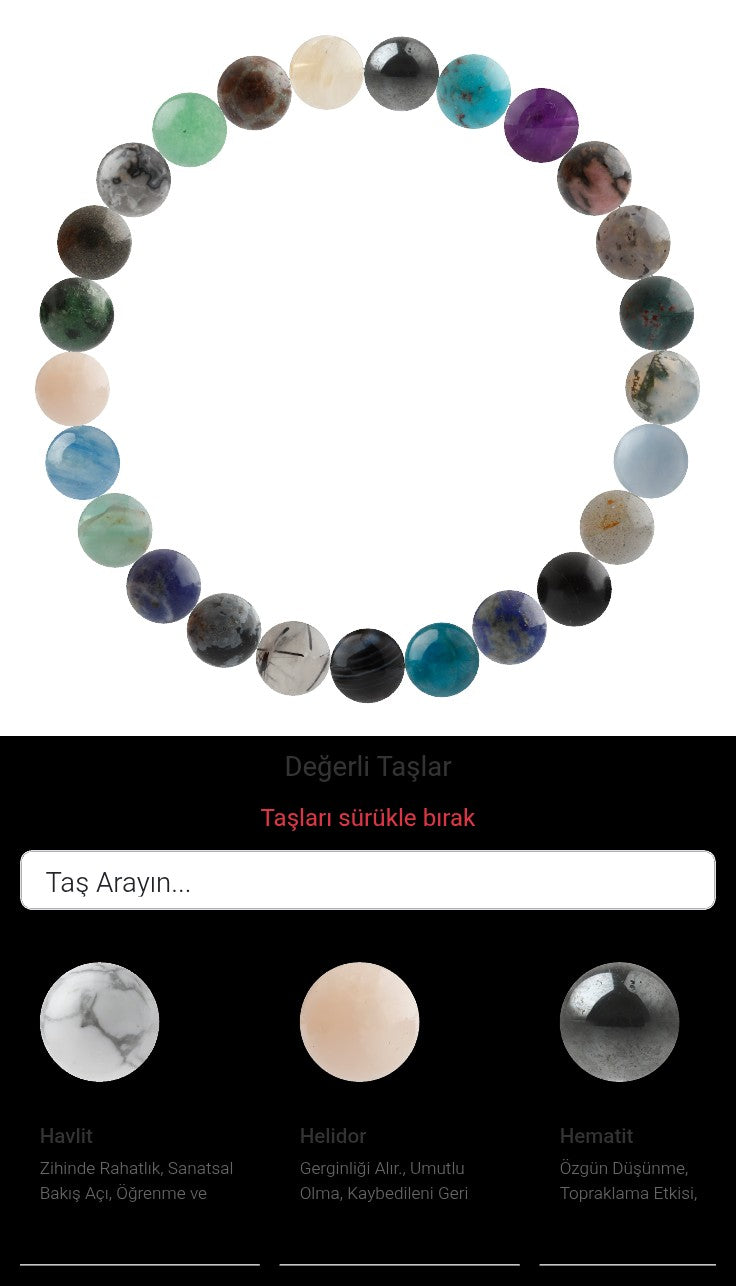Tap the Taş Arayın search field
736x1286 pixels.
pos(368,880)
